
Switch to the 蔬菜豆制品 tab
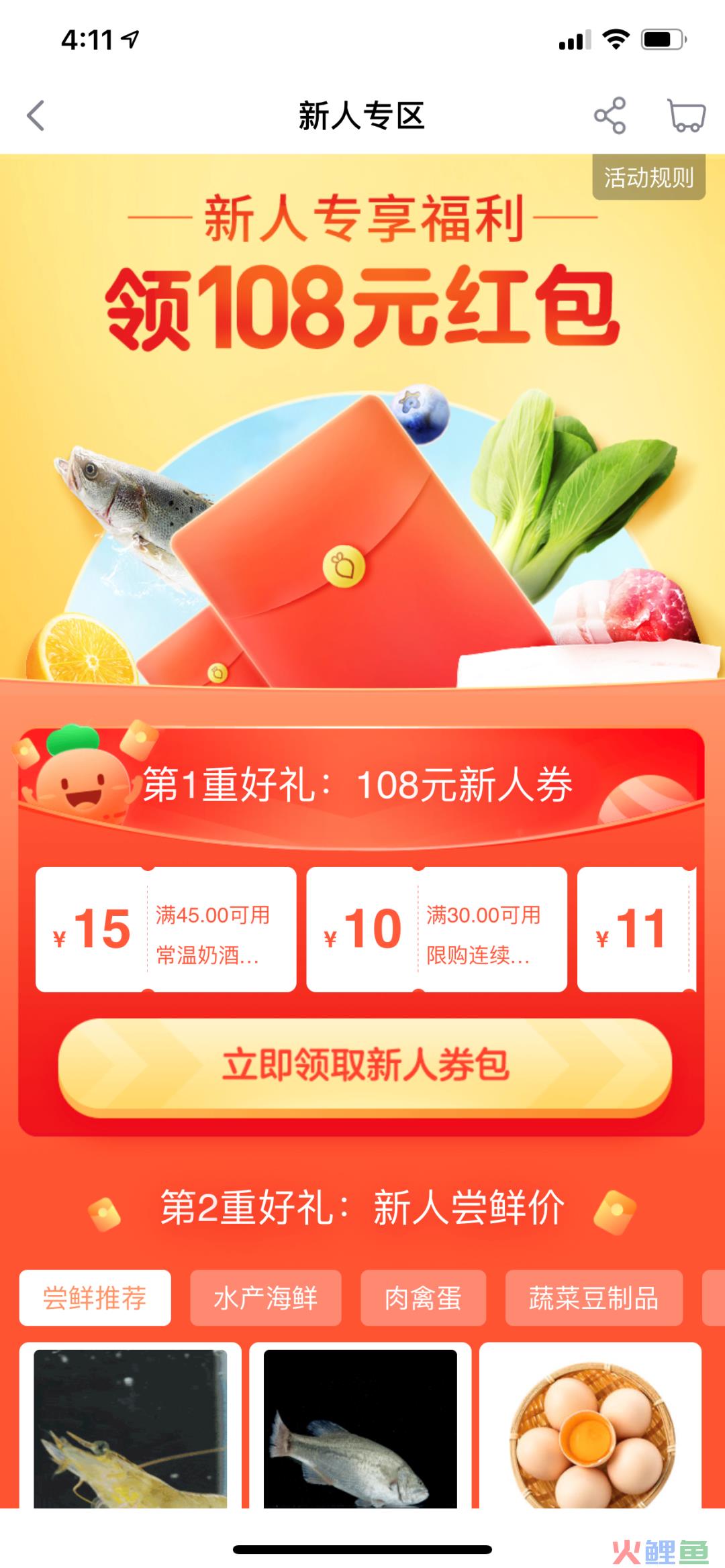click(x=593, y=1298)
